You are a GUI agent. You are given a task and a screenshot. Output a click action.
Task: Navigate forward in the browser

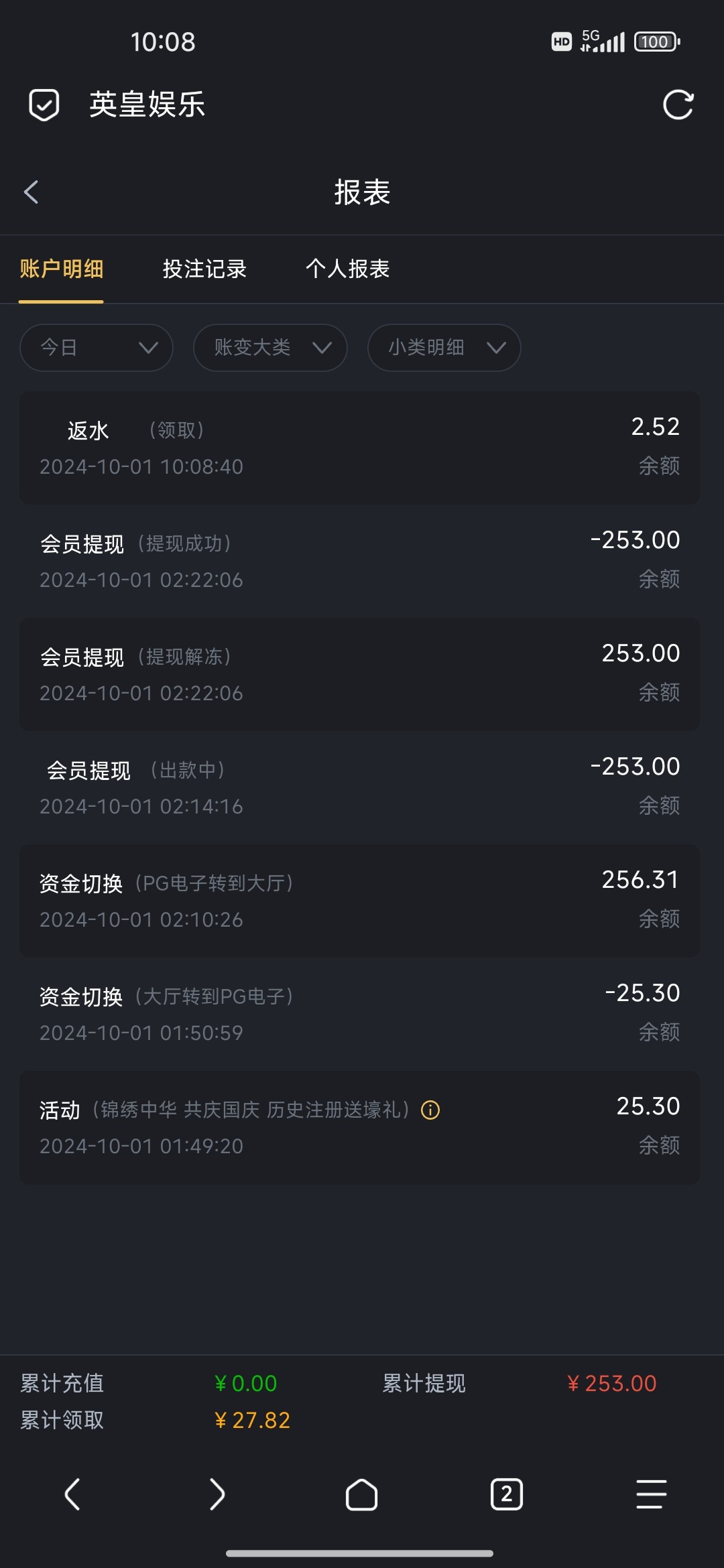tap(217, 1494)
